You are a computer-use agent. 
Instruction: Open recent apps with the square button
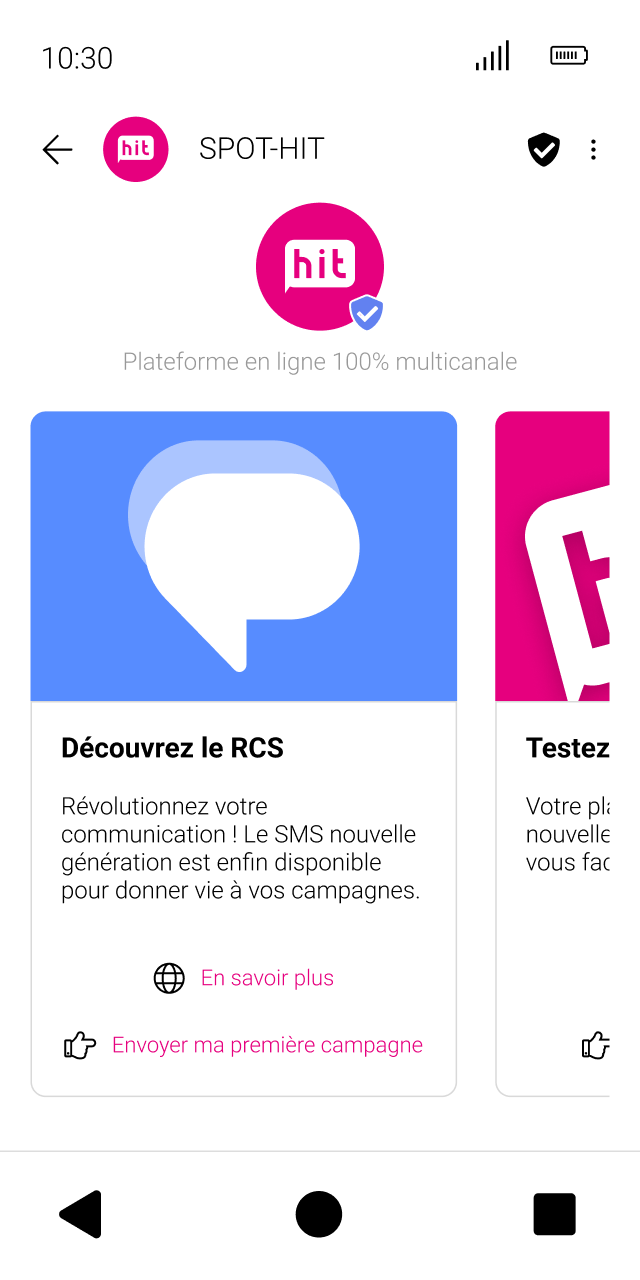point(554,1214)
